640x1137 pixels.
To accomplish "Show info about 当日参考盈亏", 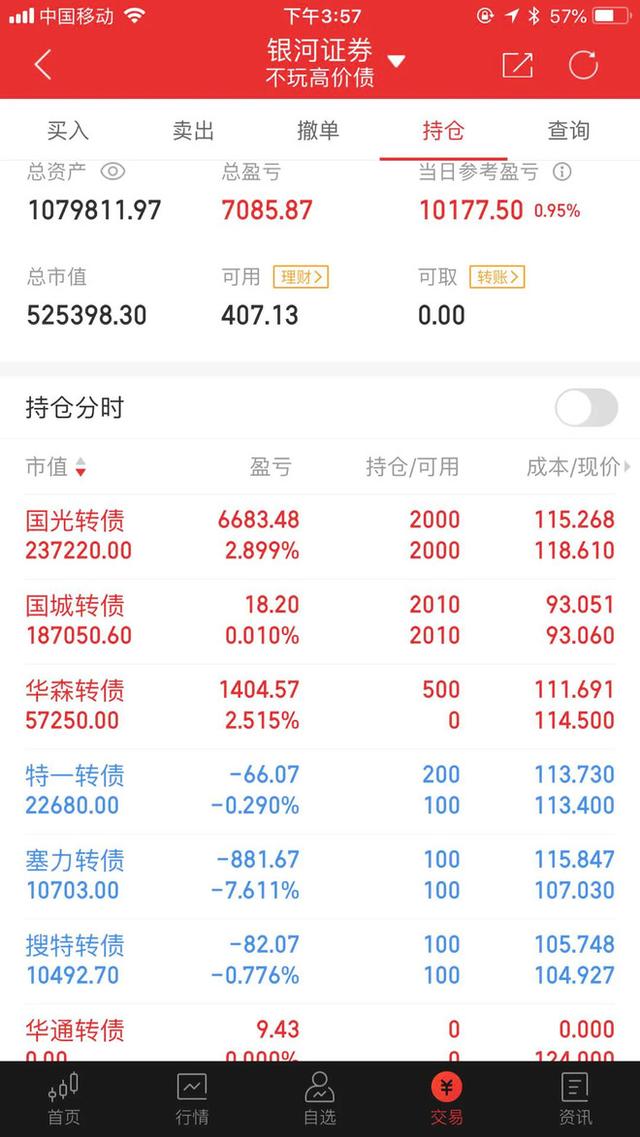I will tap(563, 172).
